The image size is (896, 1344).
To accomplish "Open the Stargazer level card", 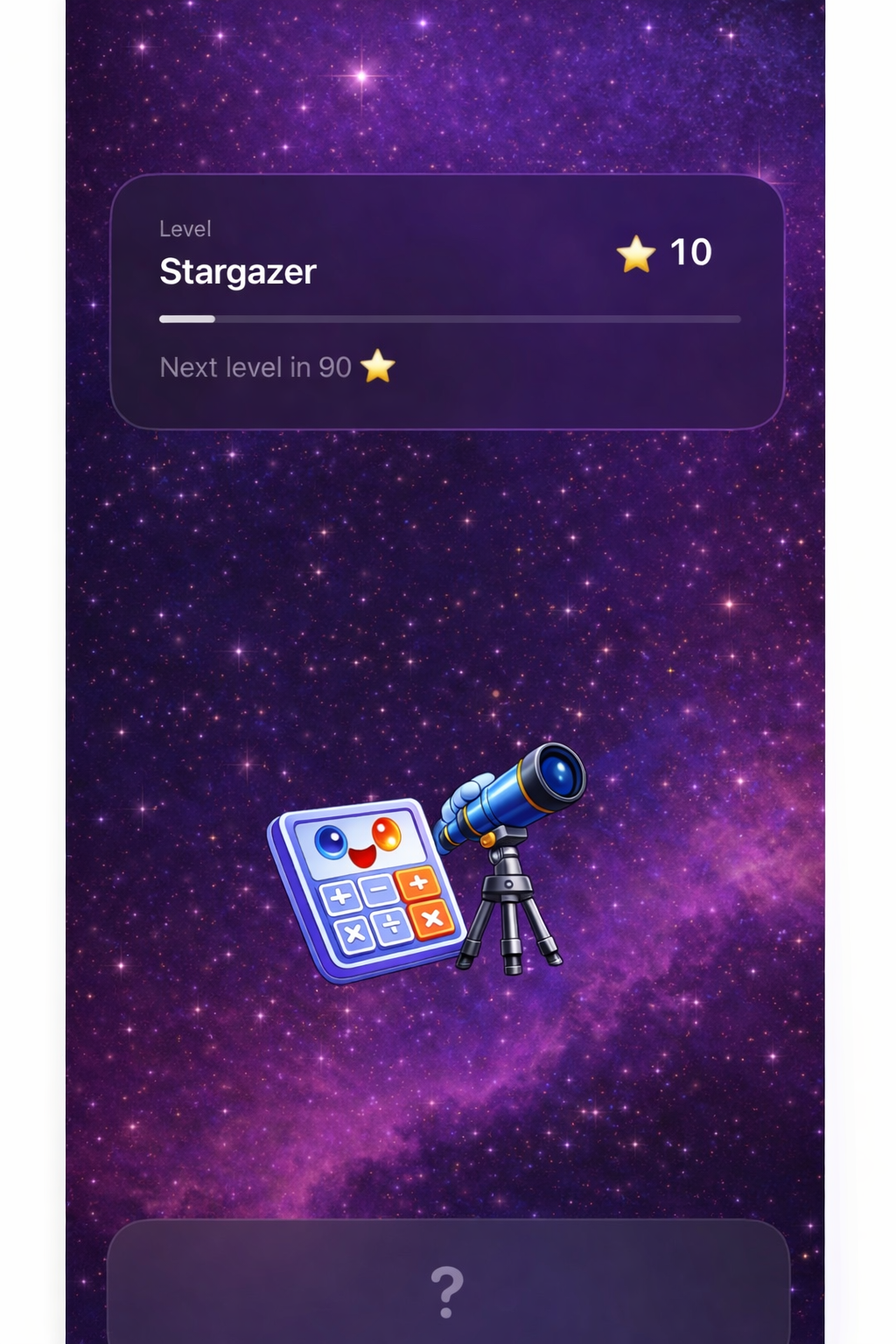I will coord(447,302).
